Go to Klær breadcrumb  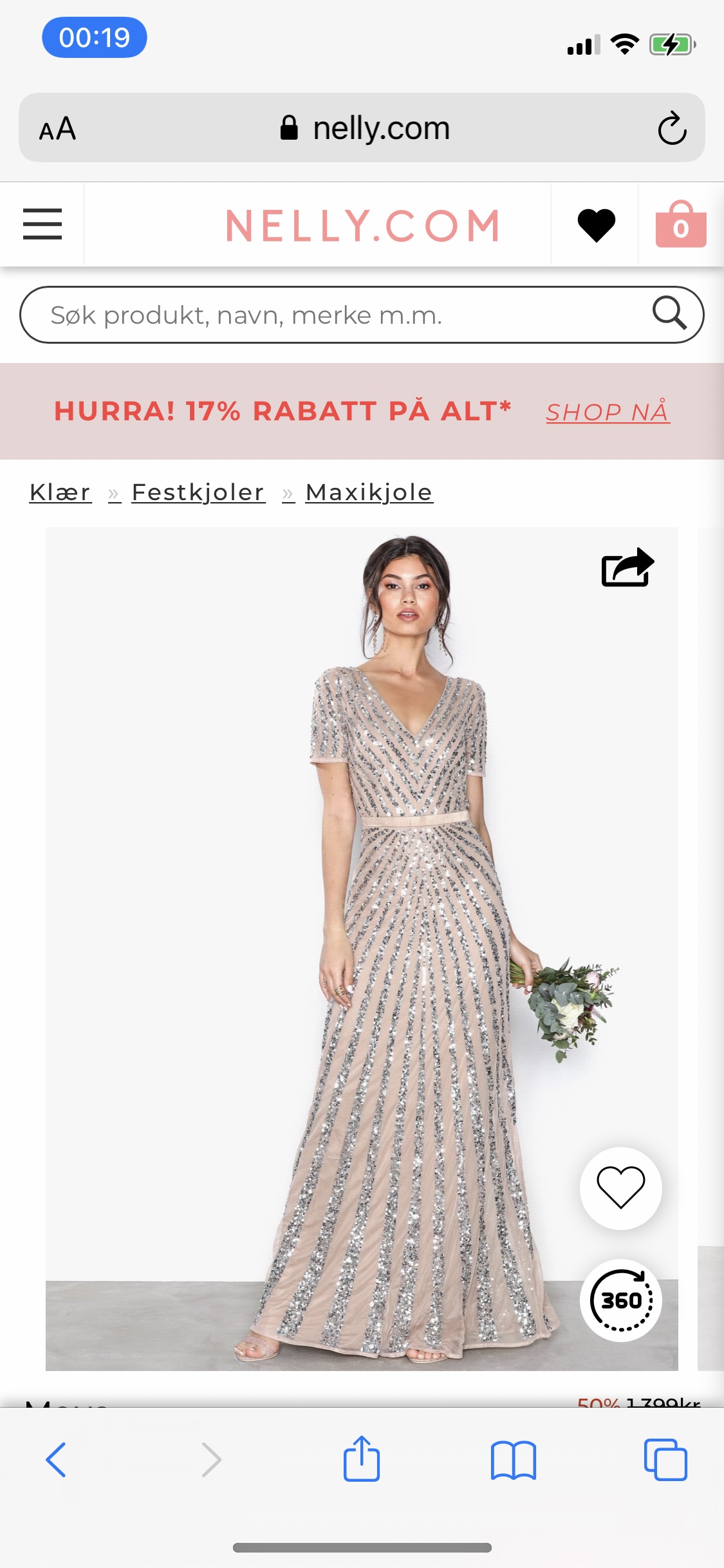pos(60,492)
